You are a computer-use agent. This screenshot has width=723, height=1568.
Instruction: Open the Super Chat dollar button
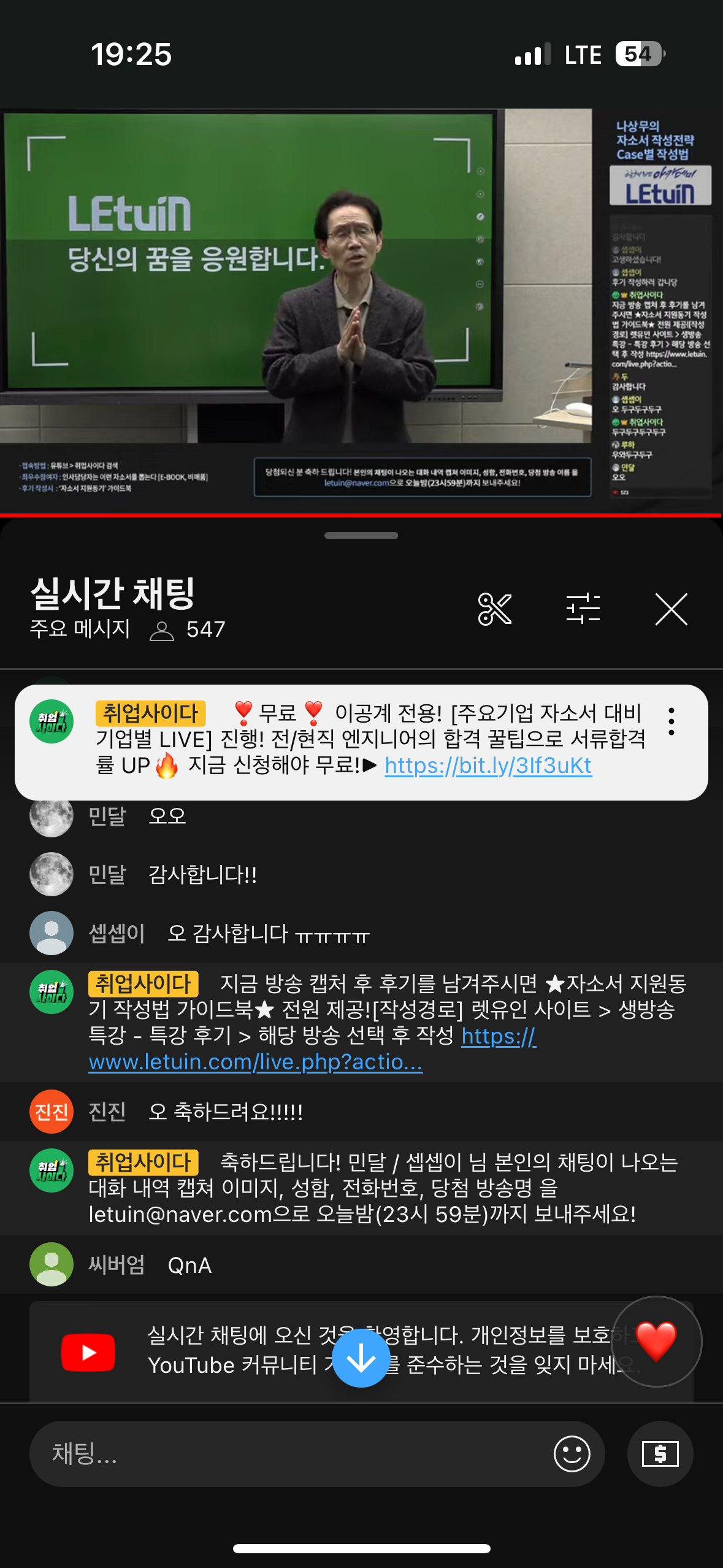[x=660, y=1453]
